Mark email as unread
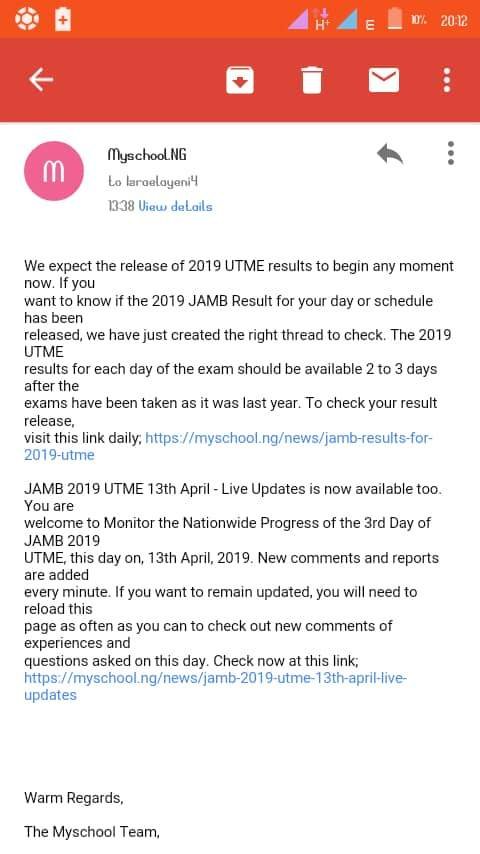 coord(384,80)
